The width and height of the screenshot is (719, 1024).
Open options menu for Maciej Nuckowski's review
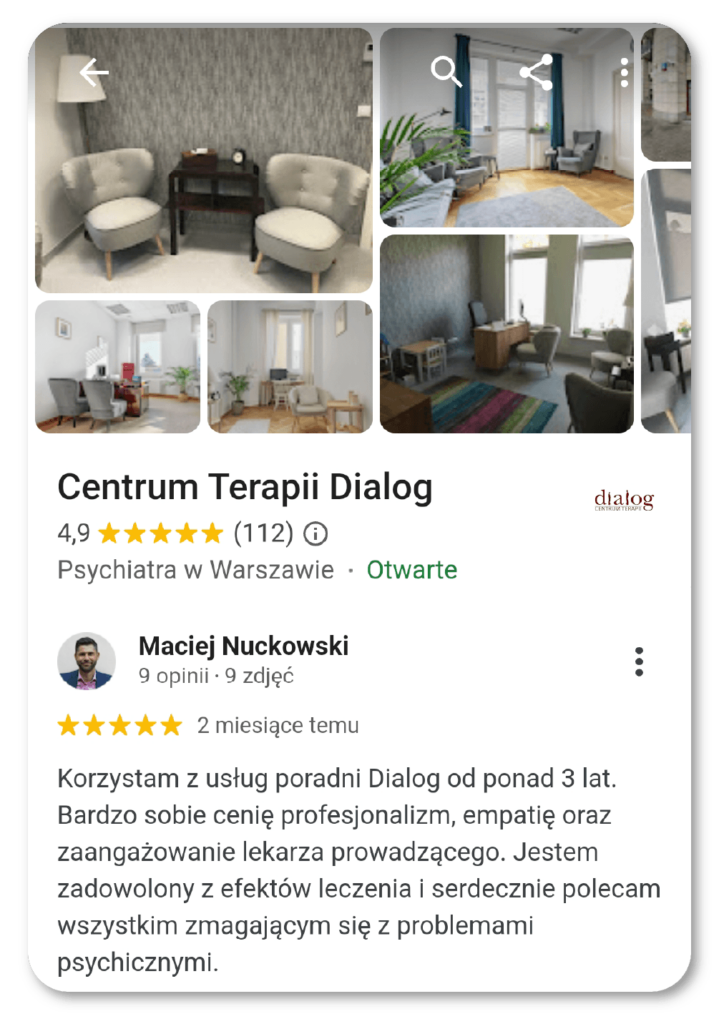point(639,661)
